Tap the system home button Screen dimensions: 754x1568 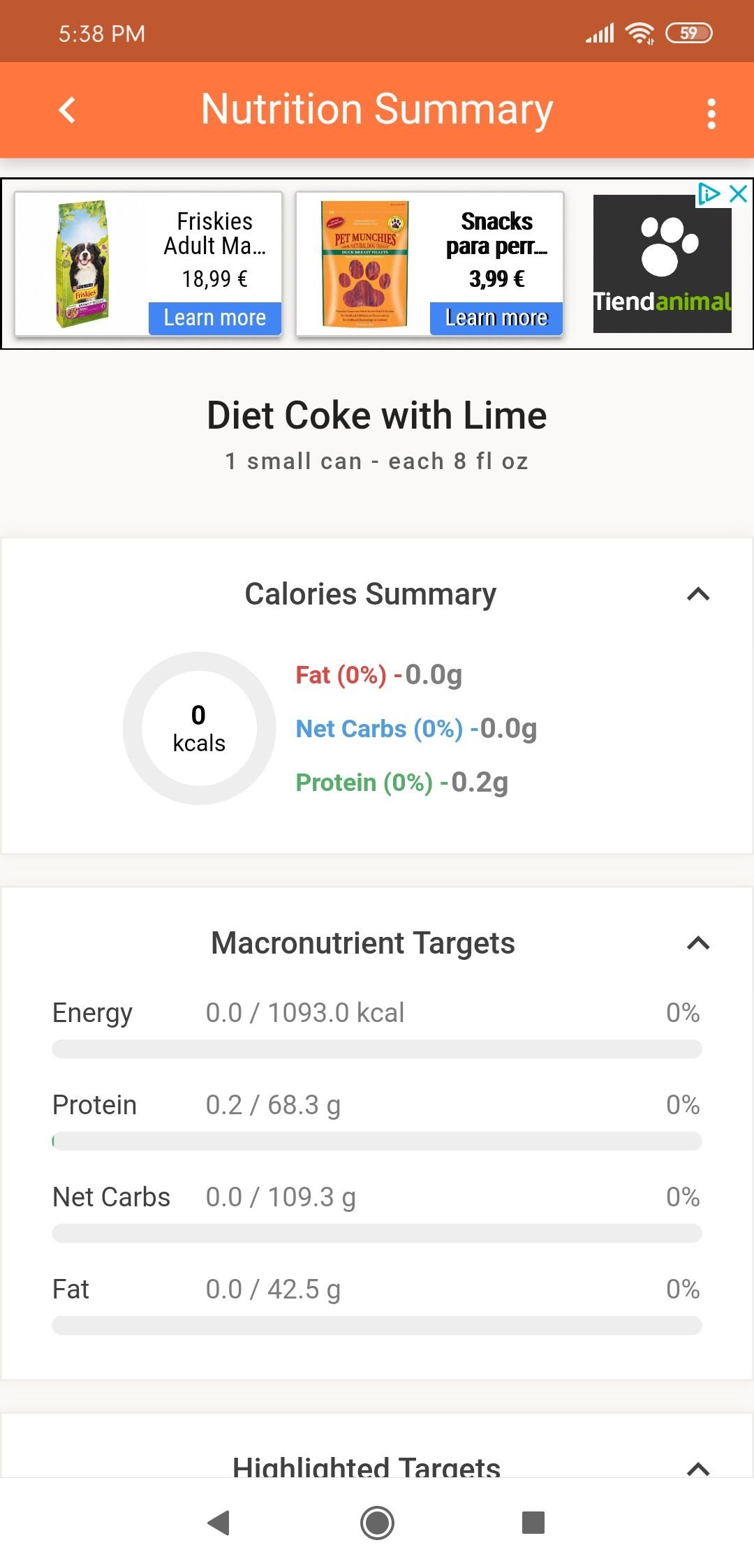[x=377, y=1523]
